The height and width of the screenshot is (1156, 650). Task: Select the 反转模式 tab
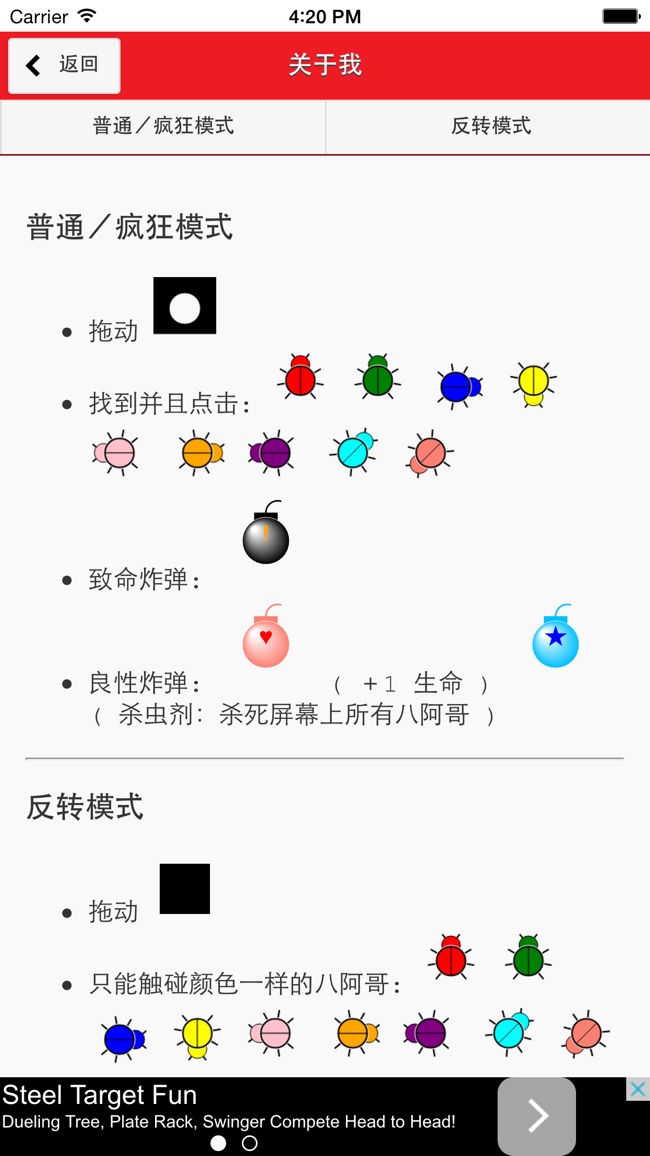(490, 126)
